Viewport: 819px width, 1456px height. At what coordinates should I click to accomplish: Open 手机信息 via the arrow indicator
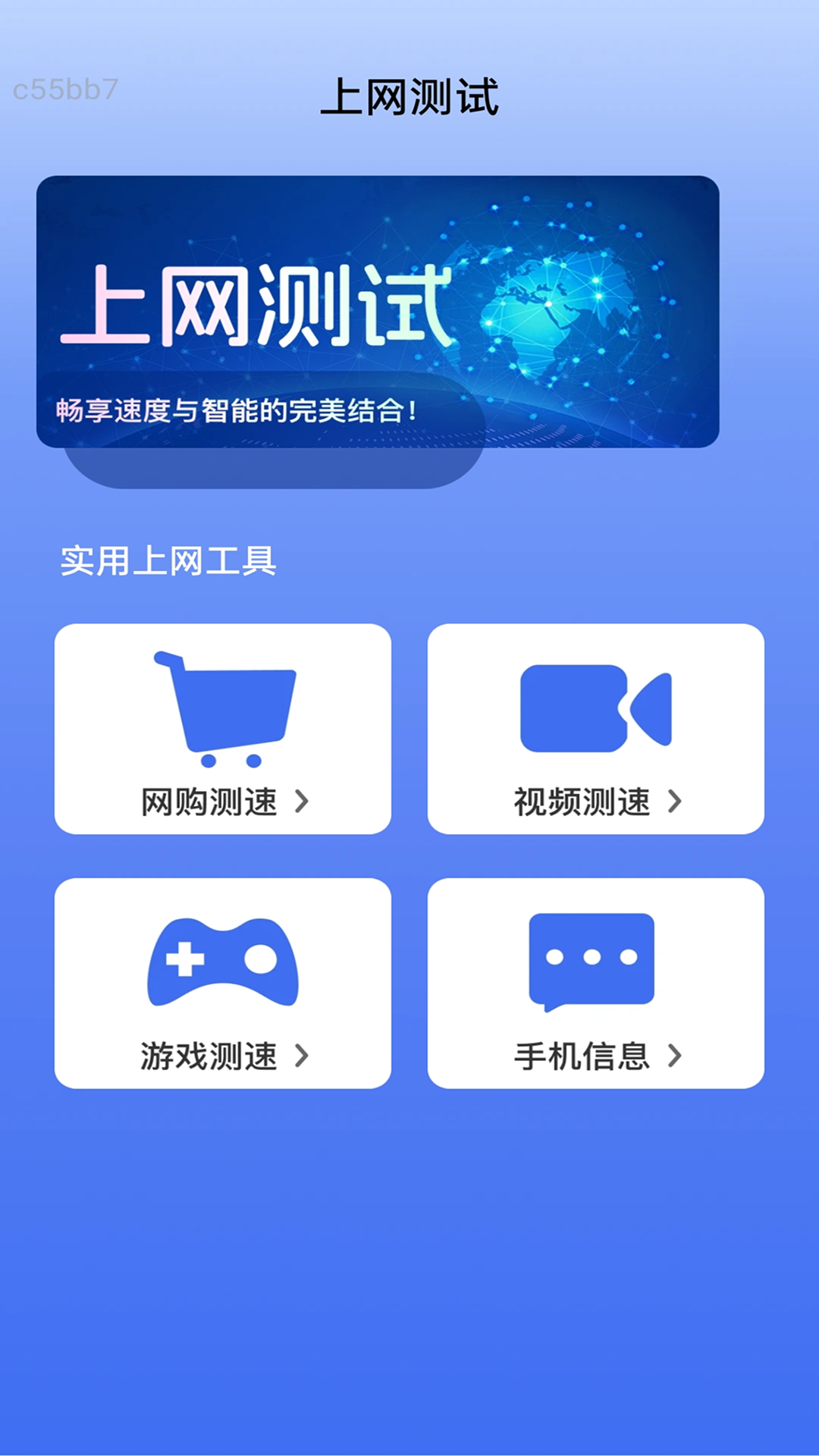click(675, 1054)
